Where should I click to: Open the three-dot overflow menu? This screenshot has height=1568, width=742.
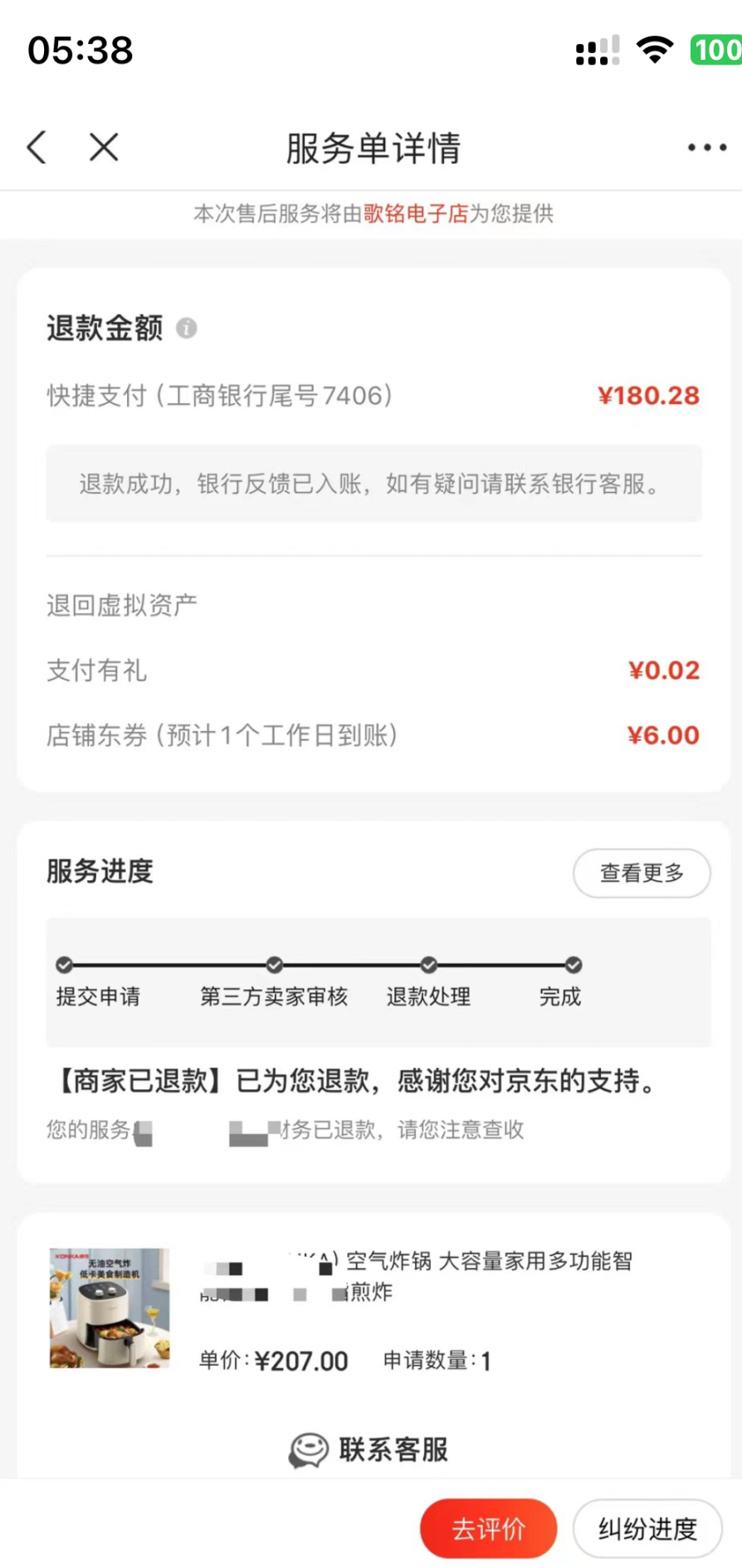click(707, 148)
